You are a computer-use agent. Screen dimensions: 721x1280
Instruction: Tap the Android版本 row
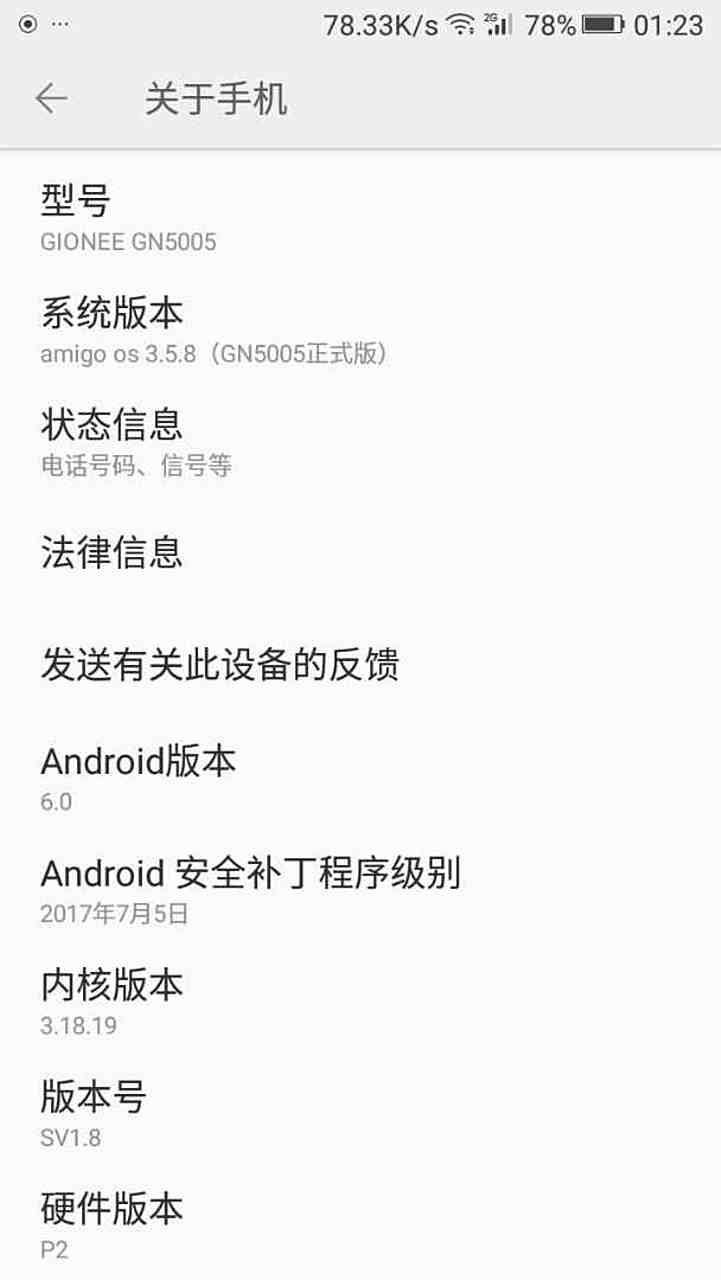(x=360, y=778)
